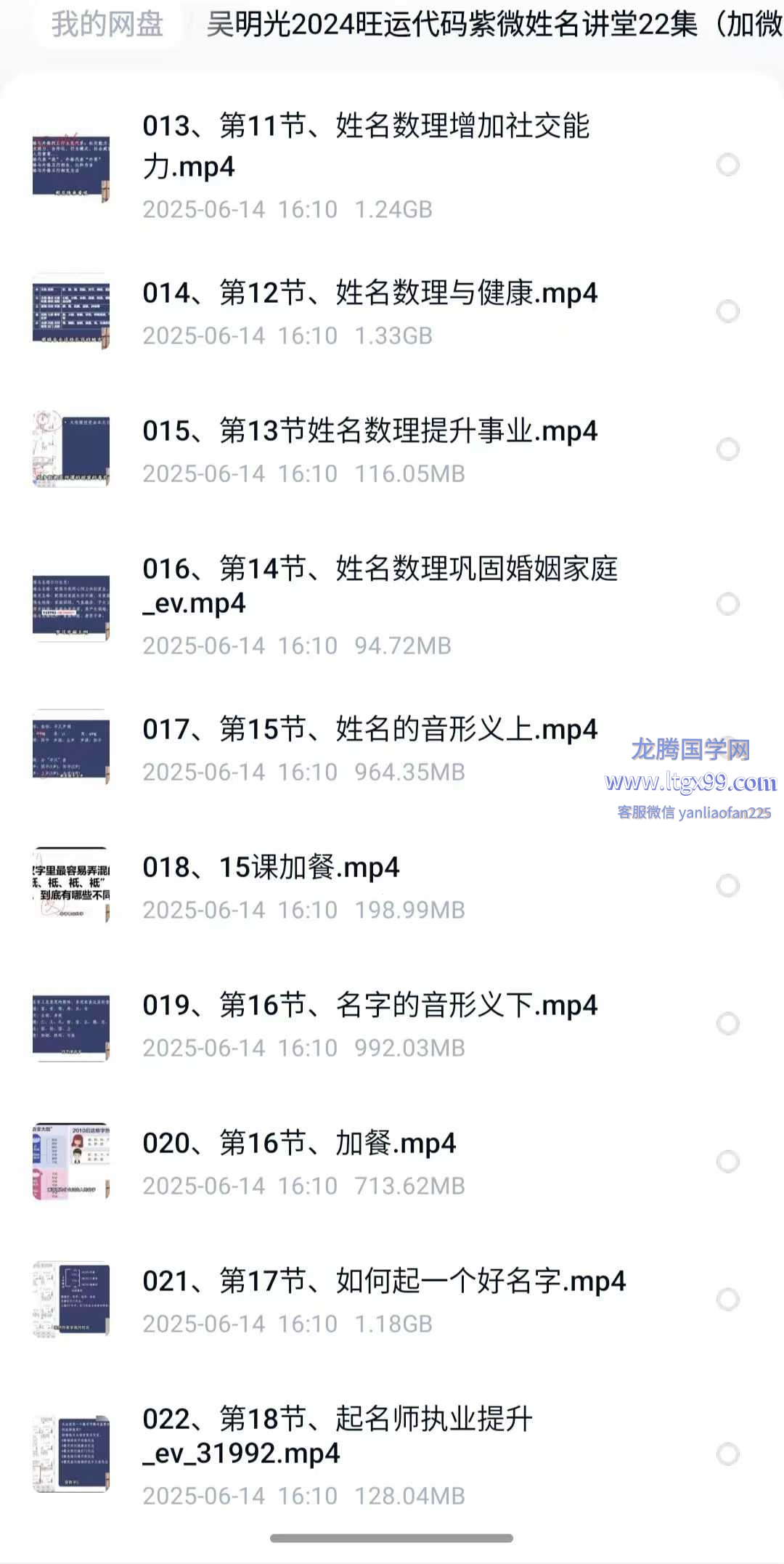Screen dimensions: 784x1564
Task: Open the 018 15课加餐 video thumbnail
Action: [71, 886]
